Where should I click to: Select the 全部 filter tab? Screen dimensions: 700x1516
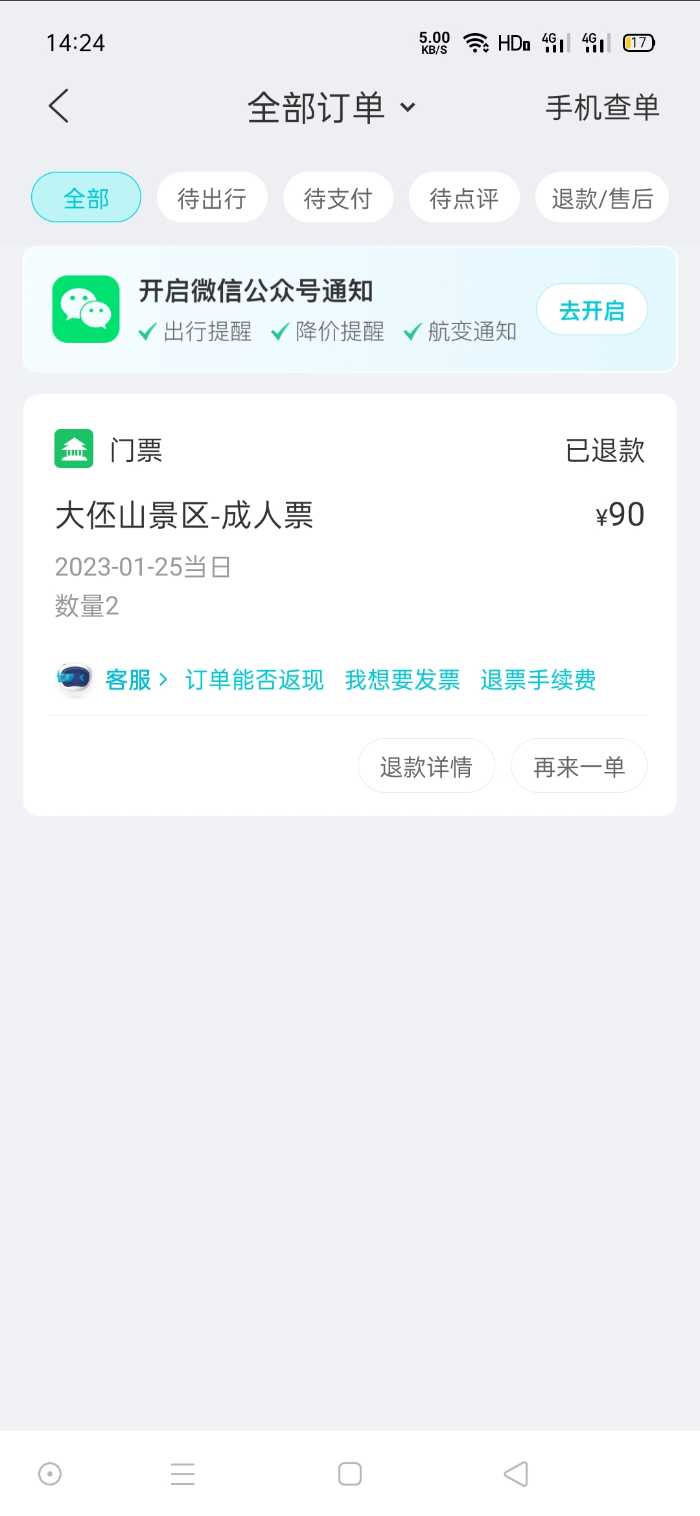point(86,198)
